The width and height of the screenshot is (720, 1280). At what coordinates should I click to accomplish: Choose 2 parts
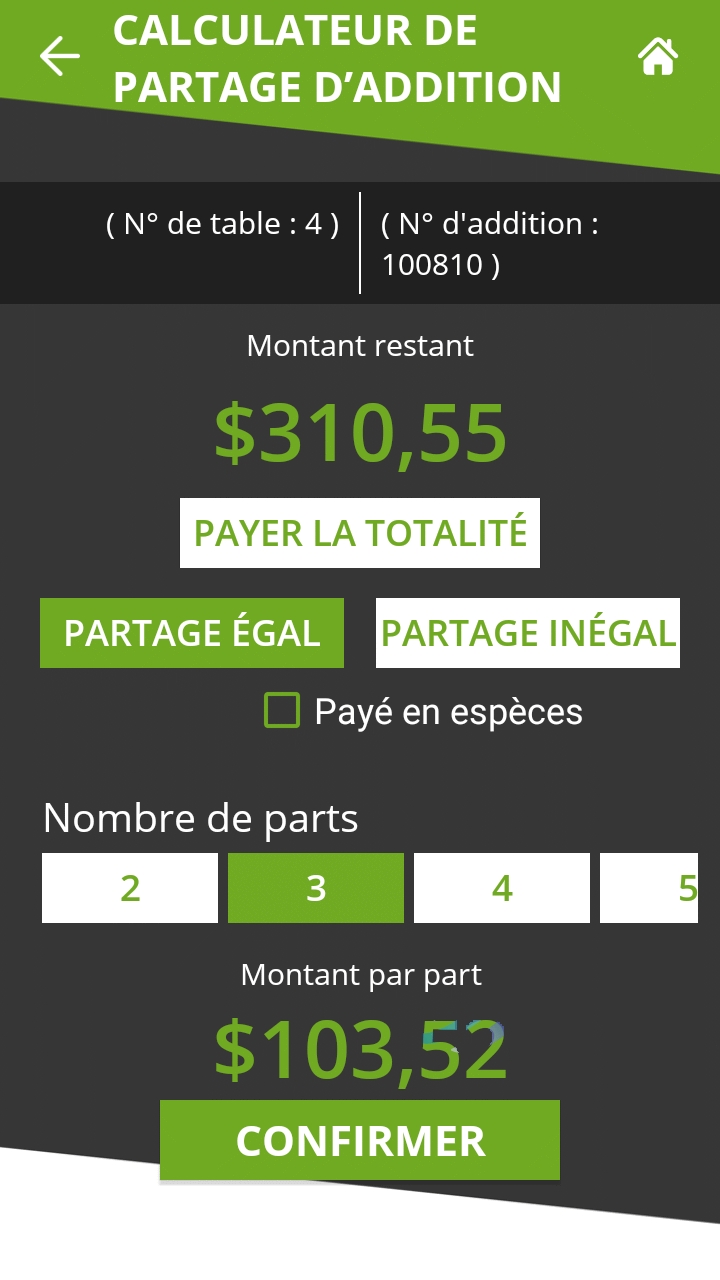tap(130, 888)
